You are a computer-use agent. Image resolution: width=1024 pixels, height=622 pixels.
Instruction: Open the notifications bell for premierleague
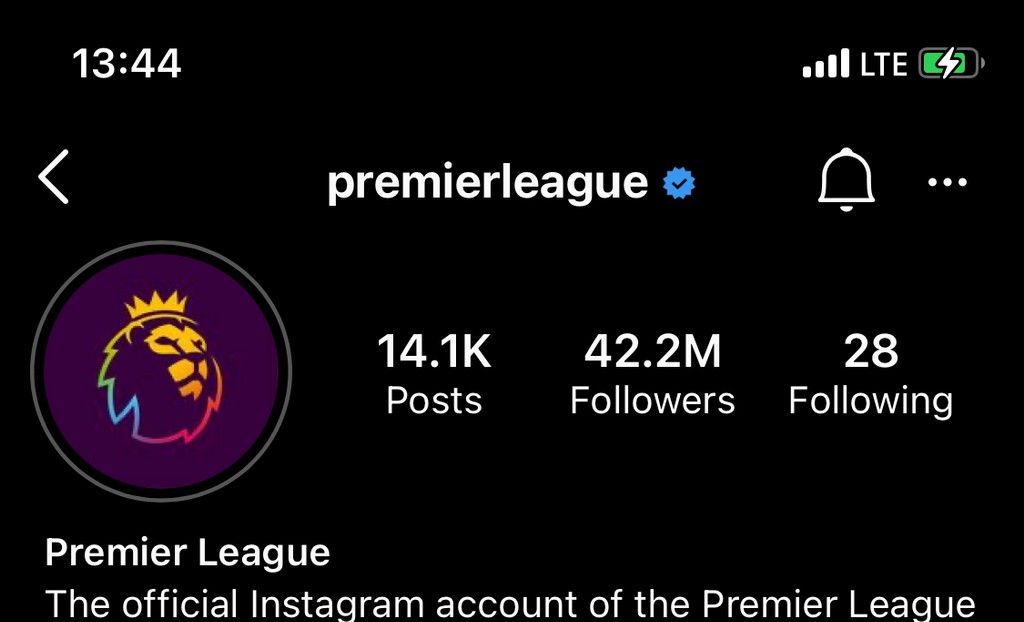[x=846, y=180]
